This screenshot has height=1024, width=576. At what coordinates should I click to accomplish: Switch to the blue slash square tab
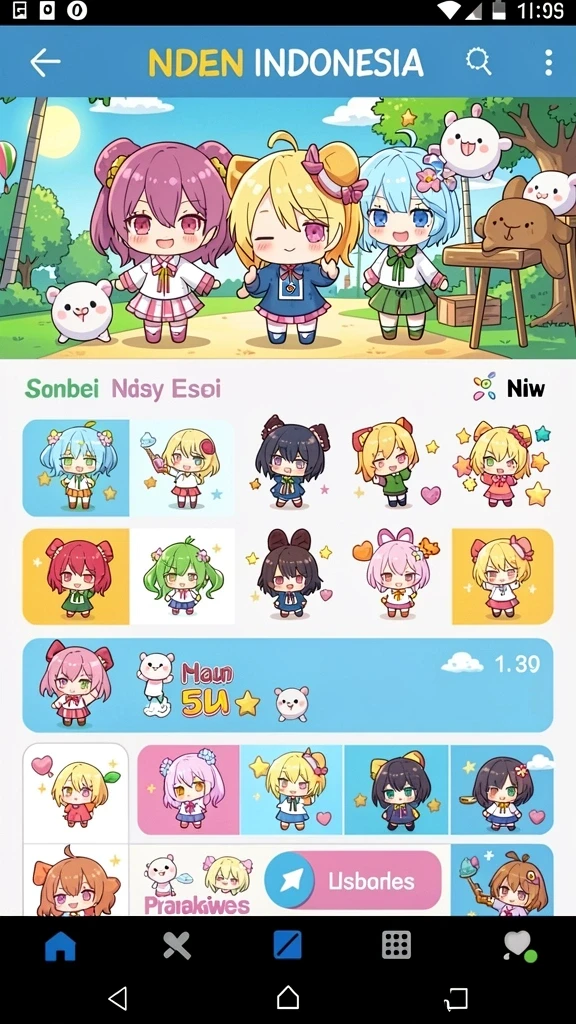click(x=287, y=944)
